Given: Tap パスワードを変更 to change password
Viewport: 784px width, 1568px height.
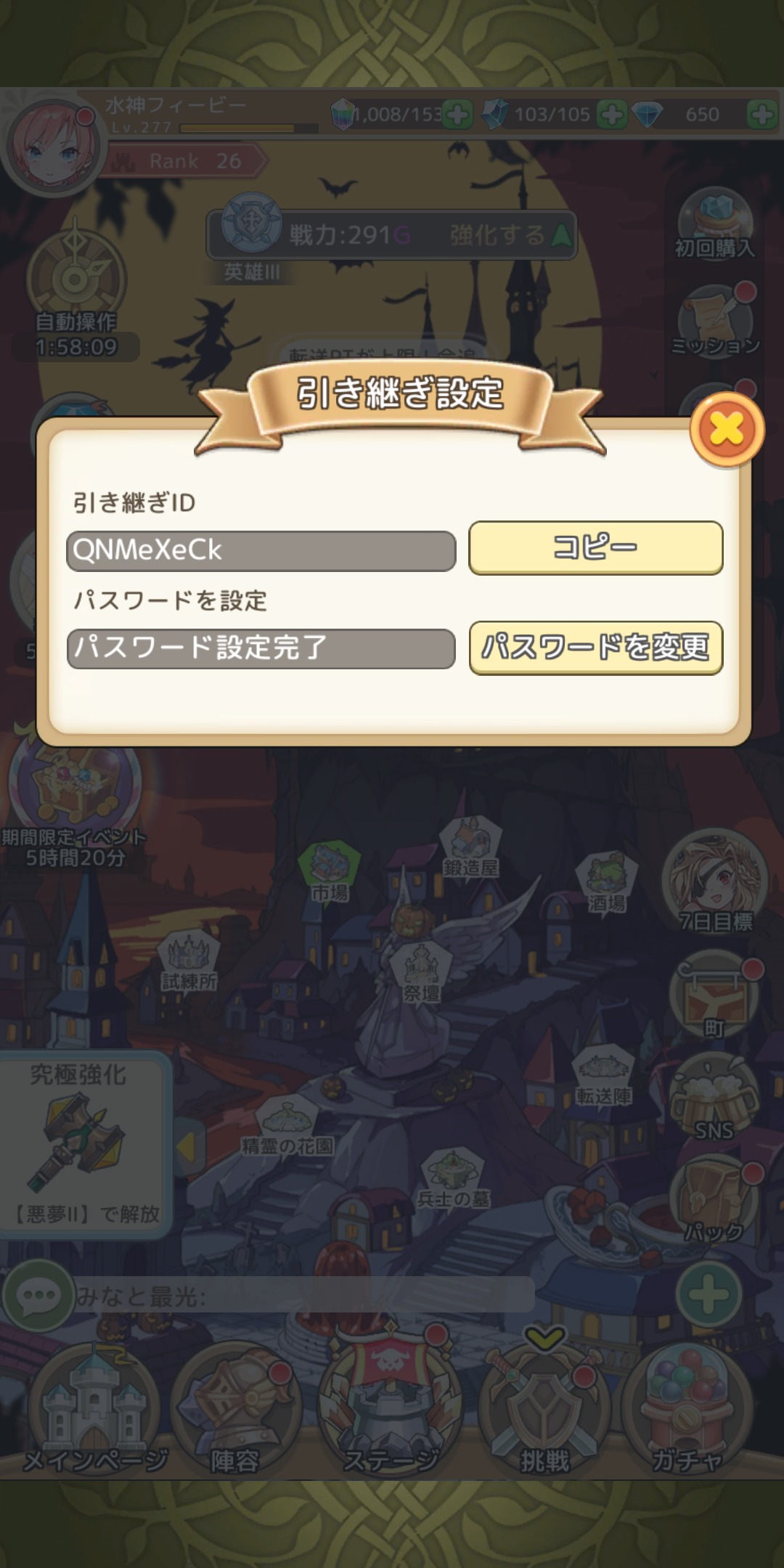Looking at the screenshot, I should tap(595, 648).
